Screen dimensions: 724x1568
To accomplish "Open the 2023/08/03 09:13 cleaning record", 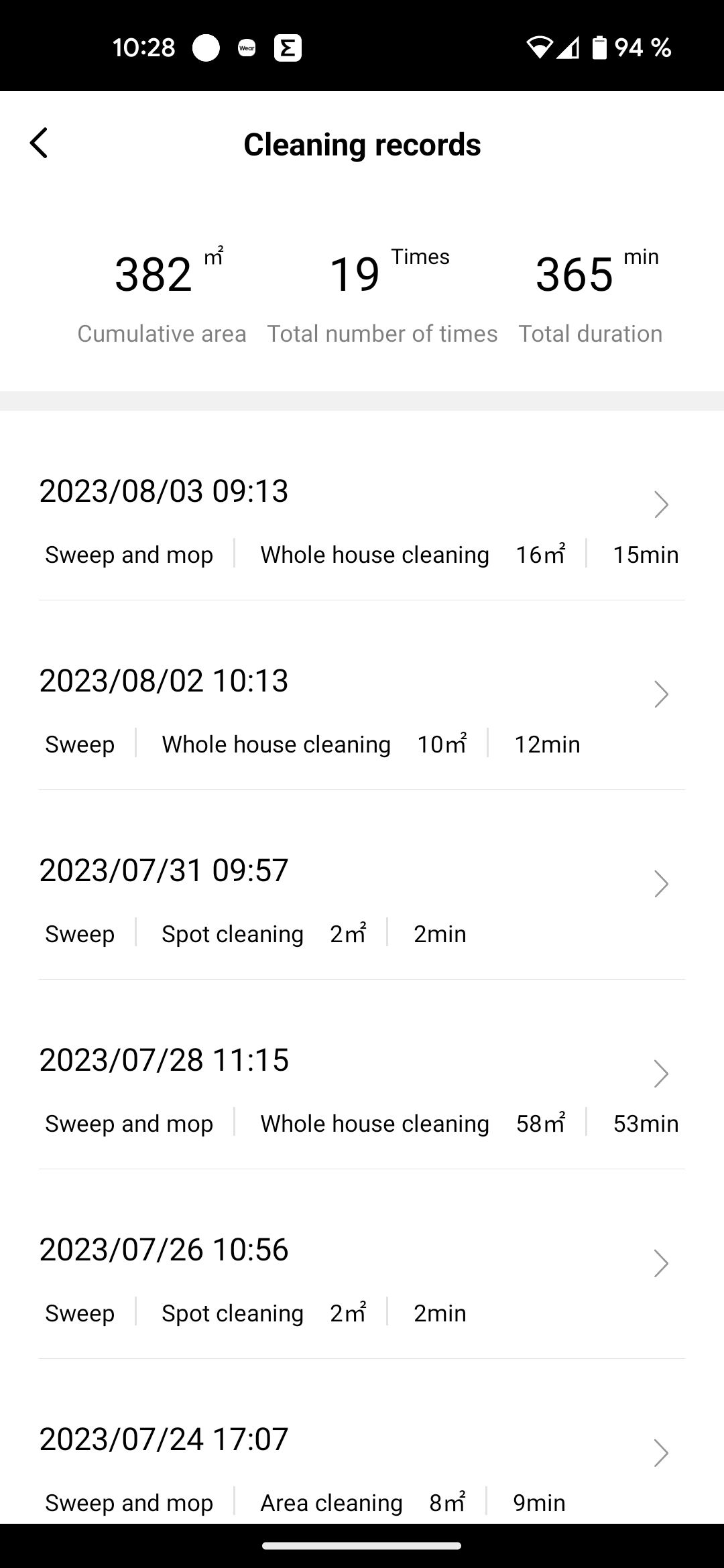I will click(362, 521).
